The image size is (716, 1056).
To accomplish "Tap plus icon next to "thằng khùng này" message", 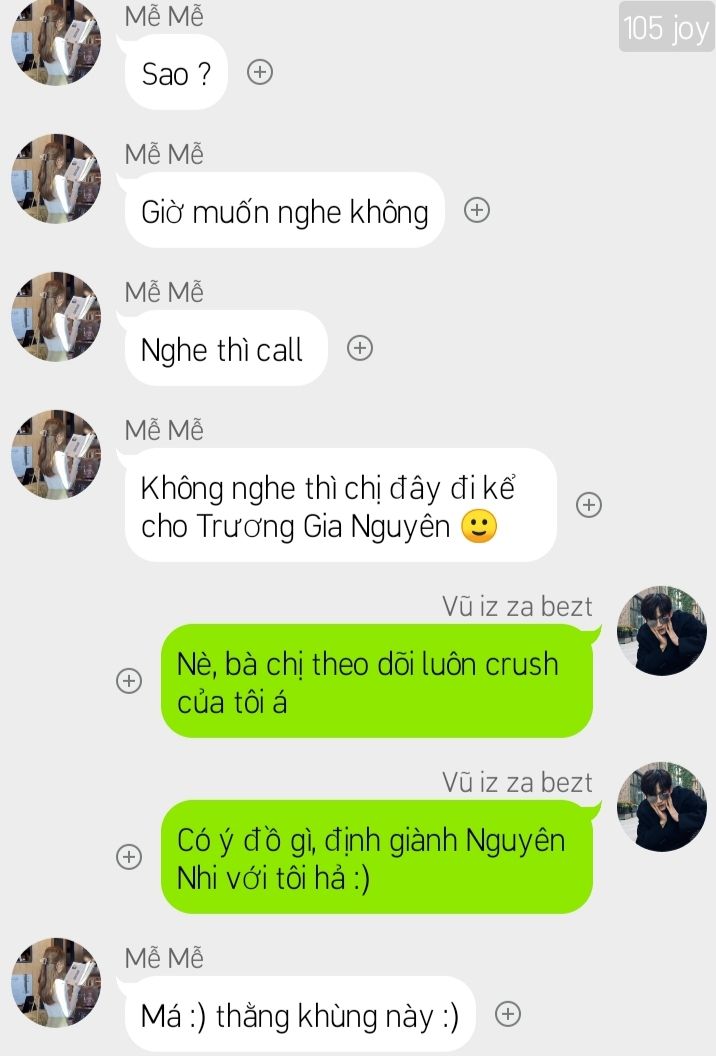I will 508,1014.
